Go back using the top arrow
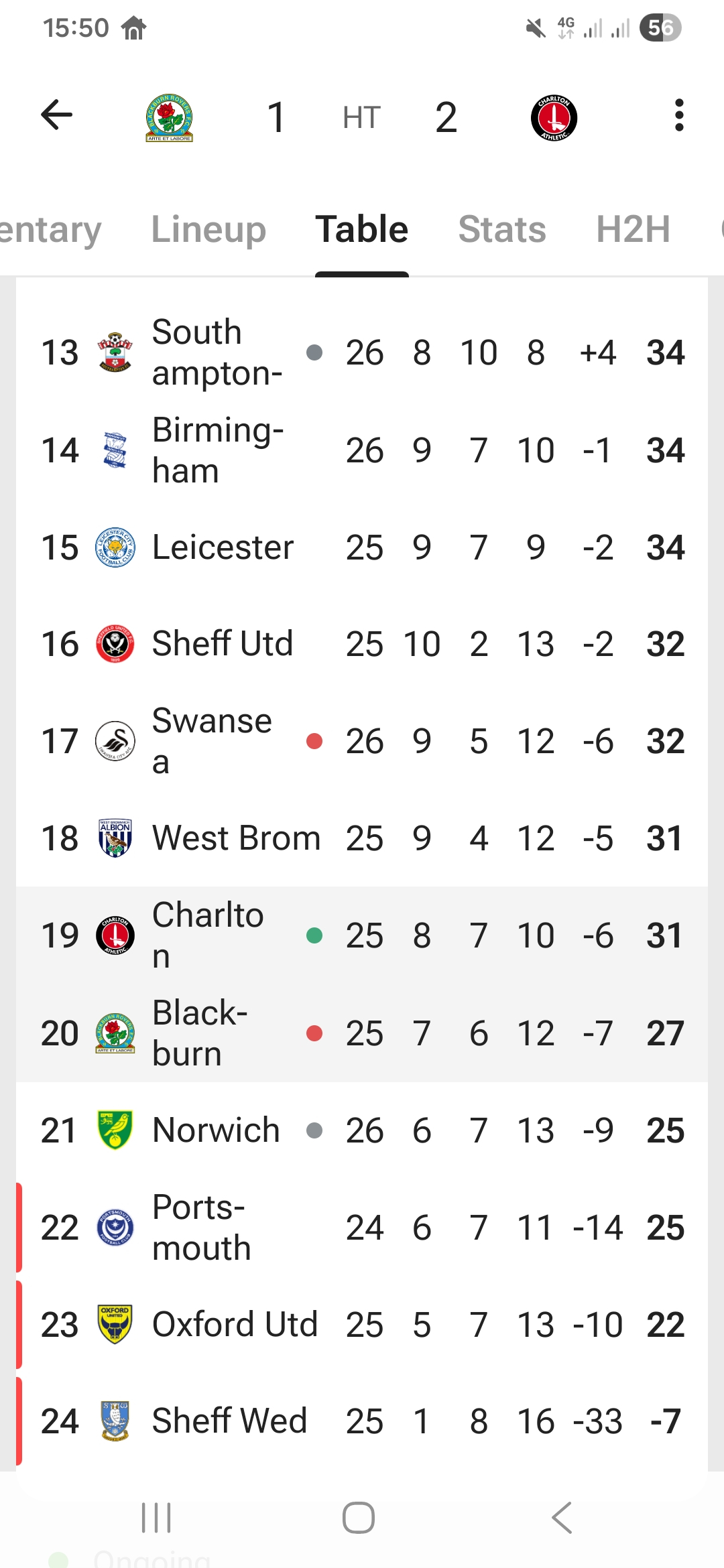724x1568 pixels. pyautogui.click(x=56, y=115)
